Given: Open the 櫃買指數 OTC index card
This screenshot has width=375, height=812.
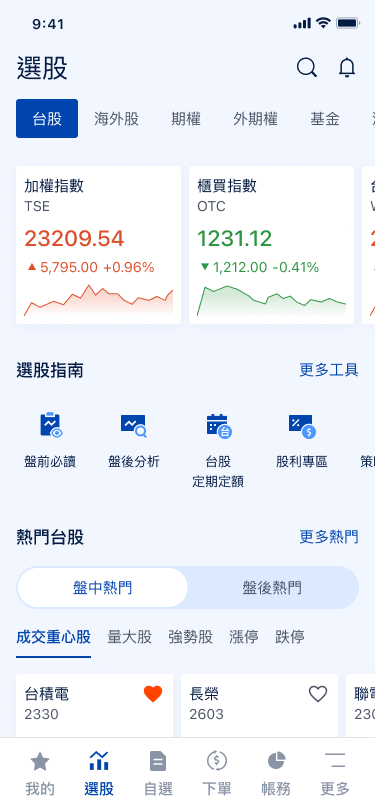Looking at the screenshot, I should pyautogui.click(x=271, y=245).
